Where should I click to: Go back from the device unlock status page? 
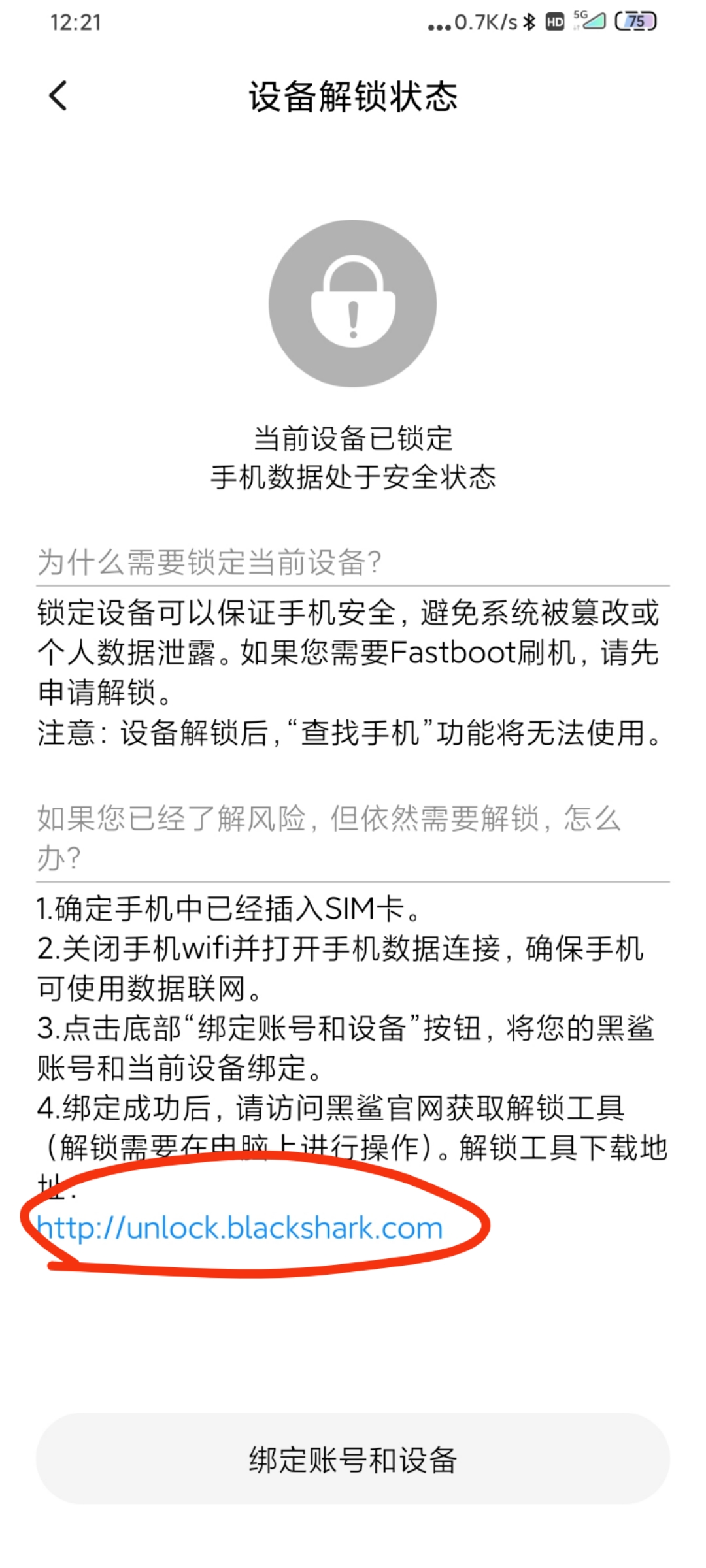pos(58,96)
